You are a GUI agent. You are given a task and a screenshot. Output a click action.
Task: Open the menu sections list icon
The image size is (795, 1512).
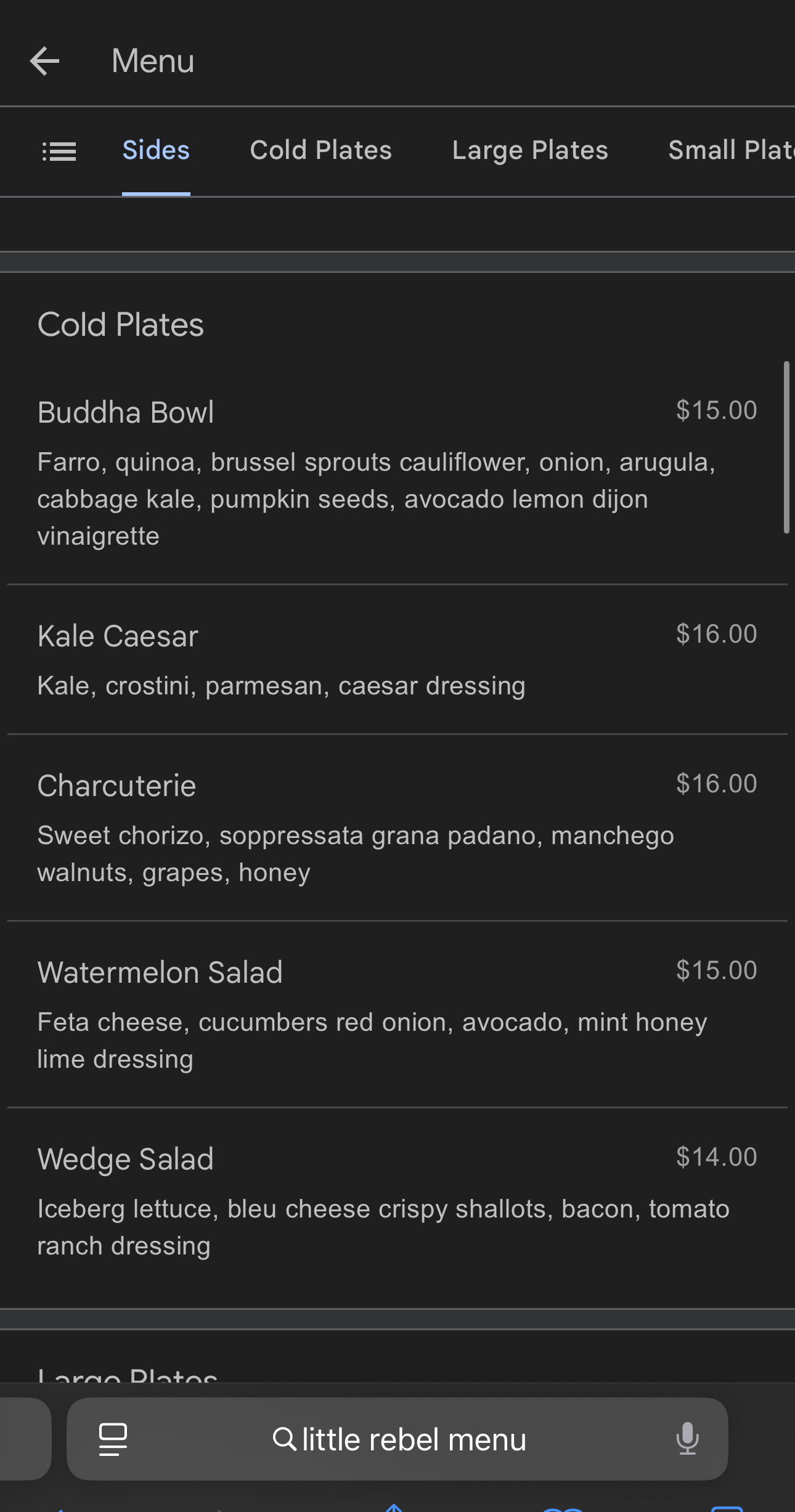(59, 151)
